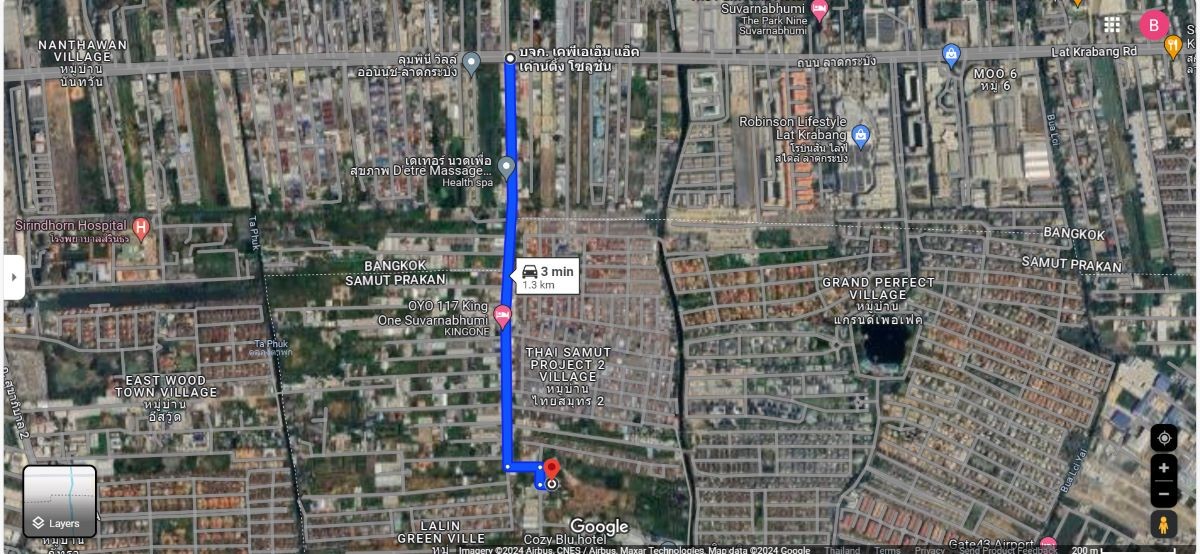Select Robinson Lifestyle Lat Krabang marker

point(861,134)
